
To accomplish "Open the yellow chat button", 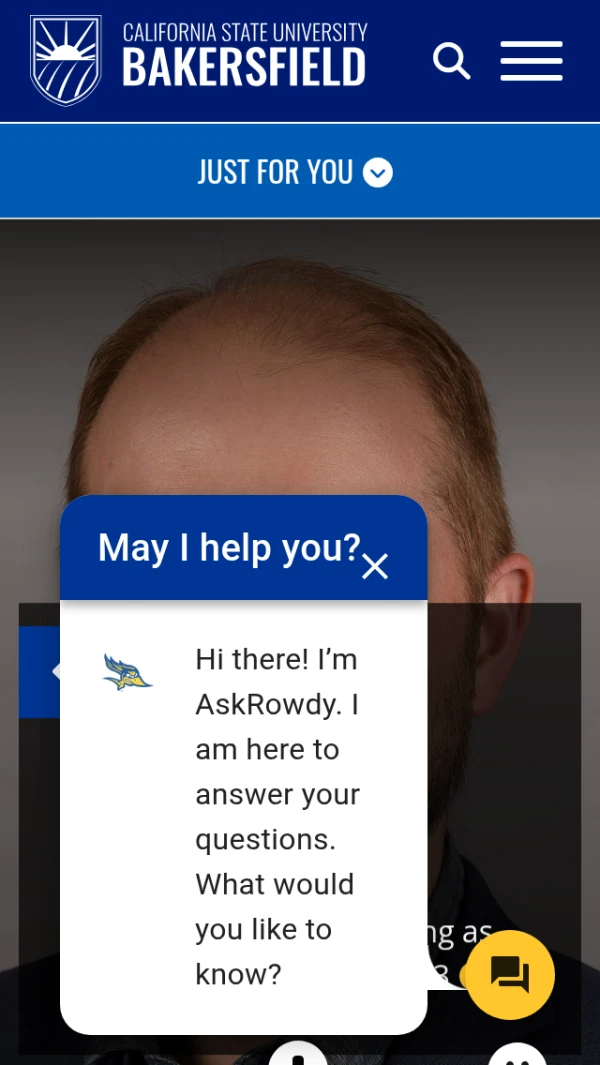I will 510,974.
